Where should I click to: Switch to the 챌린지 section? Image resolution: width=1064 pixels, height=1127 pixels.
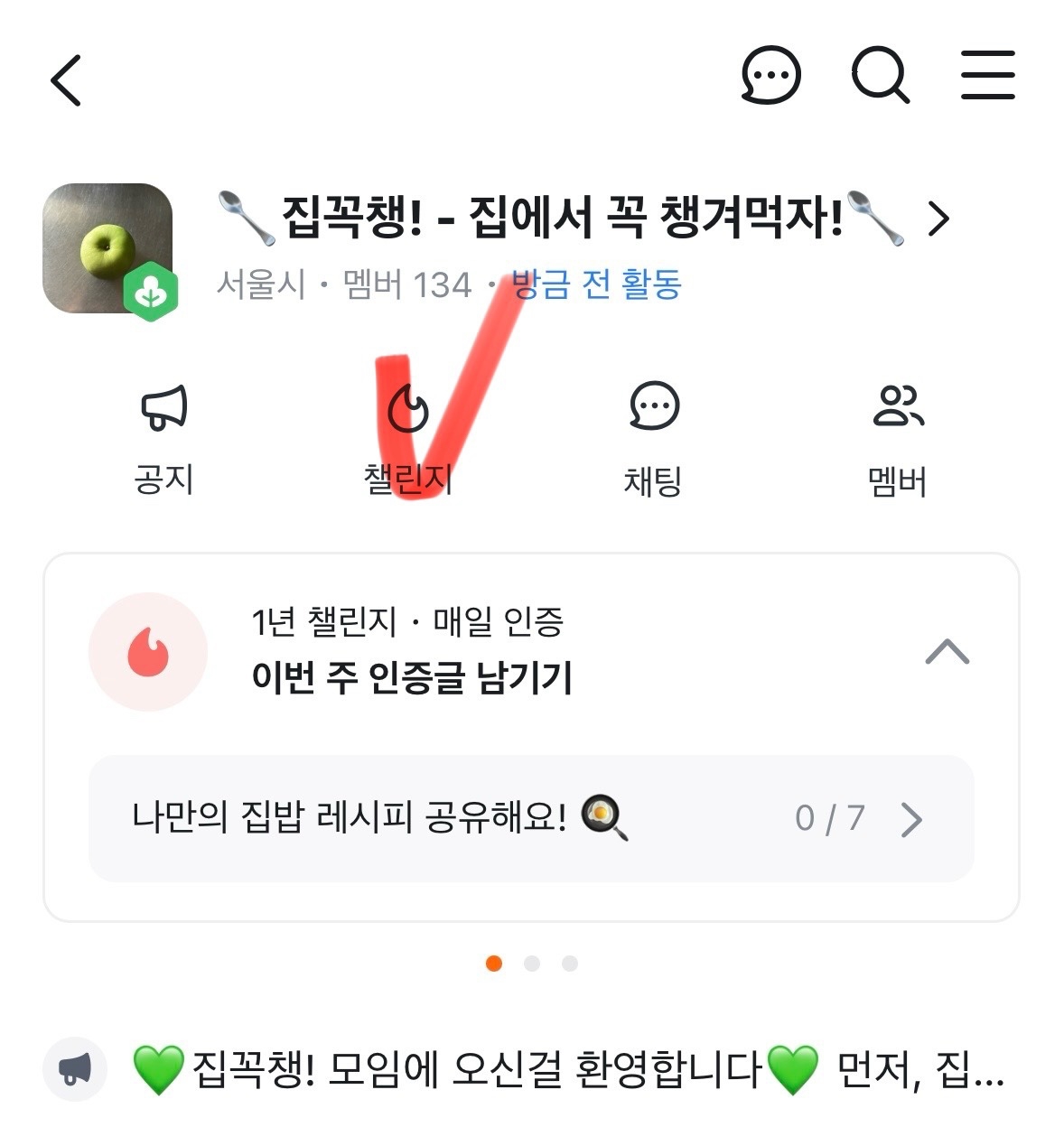tap(408, 441)
